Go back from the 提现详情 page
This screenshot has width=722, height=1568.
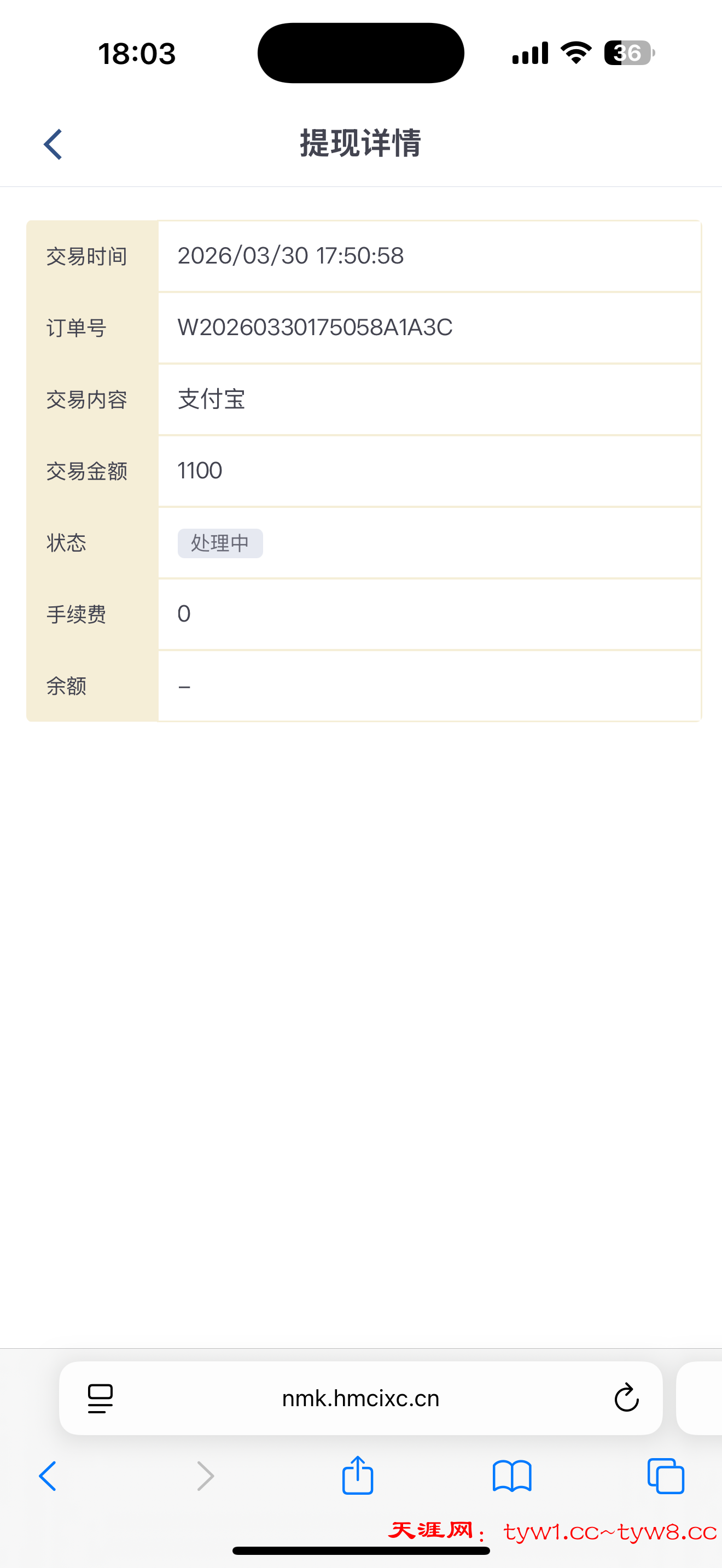point(53,144)
